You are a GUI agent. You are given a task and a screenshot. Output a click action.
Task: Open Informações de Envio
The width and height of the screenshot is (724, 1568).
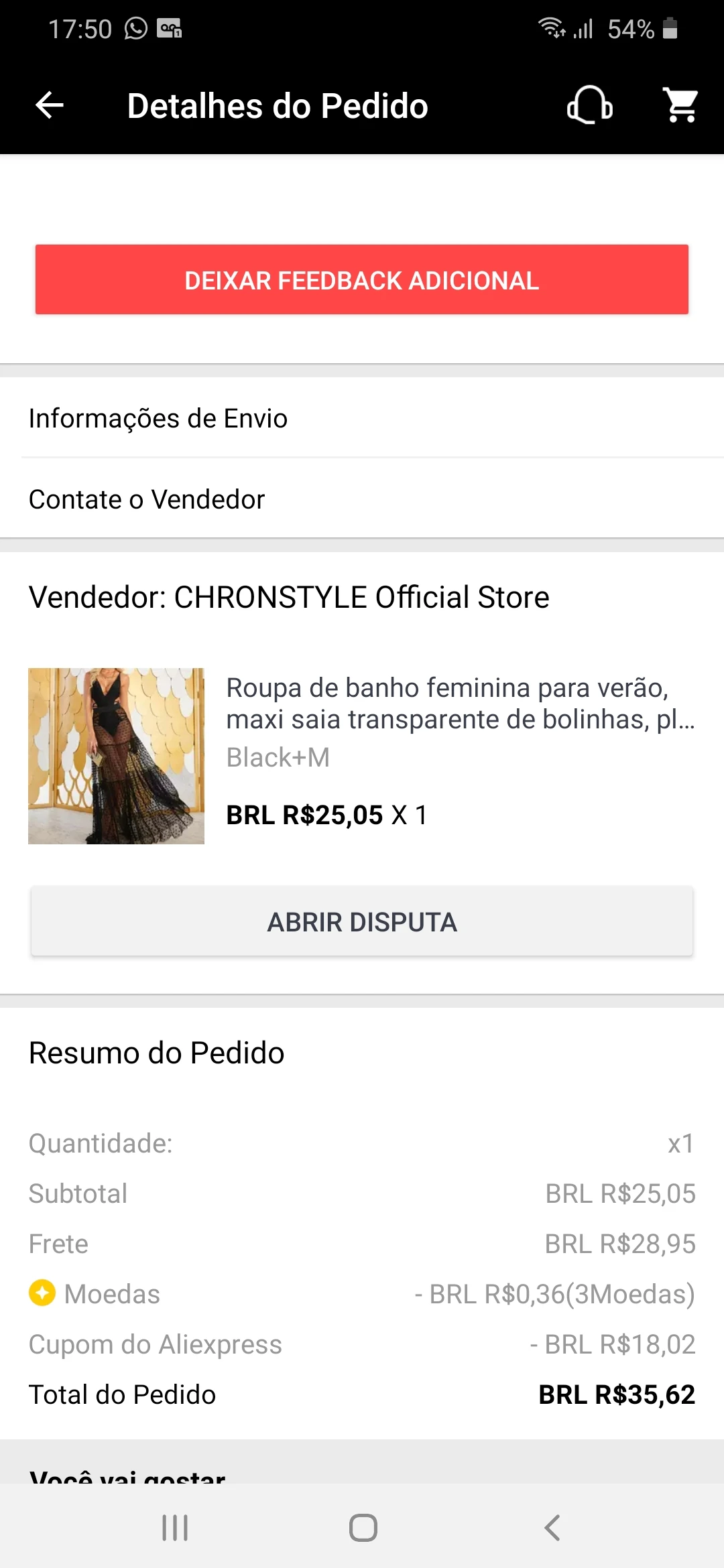click(158, 418)
